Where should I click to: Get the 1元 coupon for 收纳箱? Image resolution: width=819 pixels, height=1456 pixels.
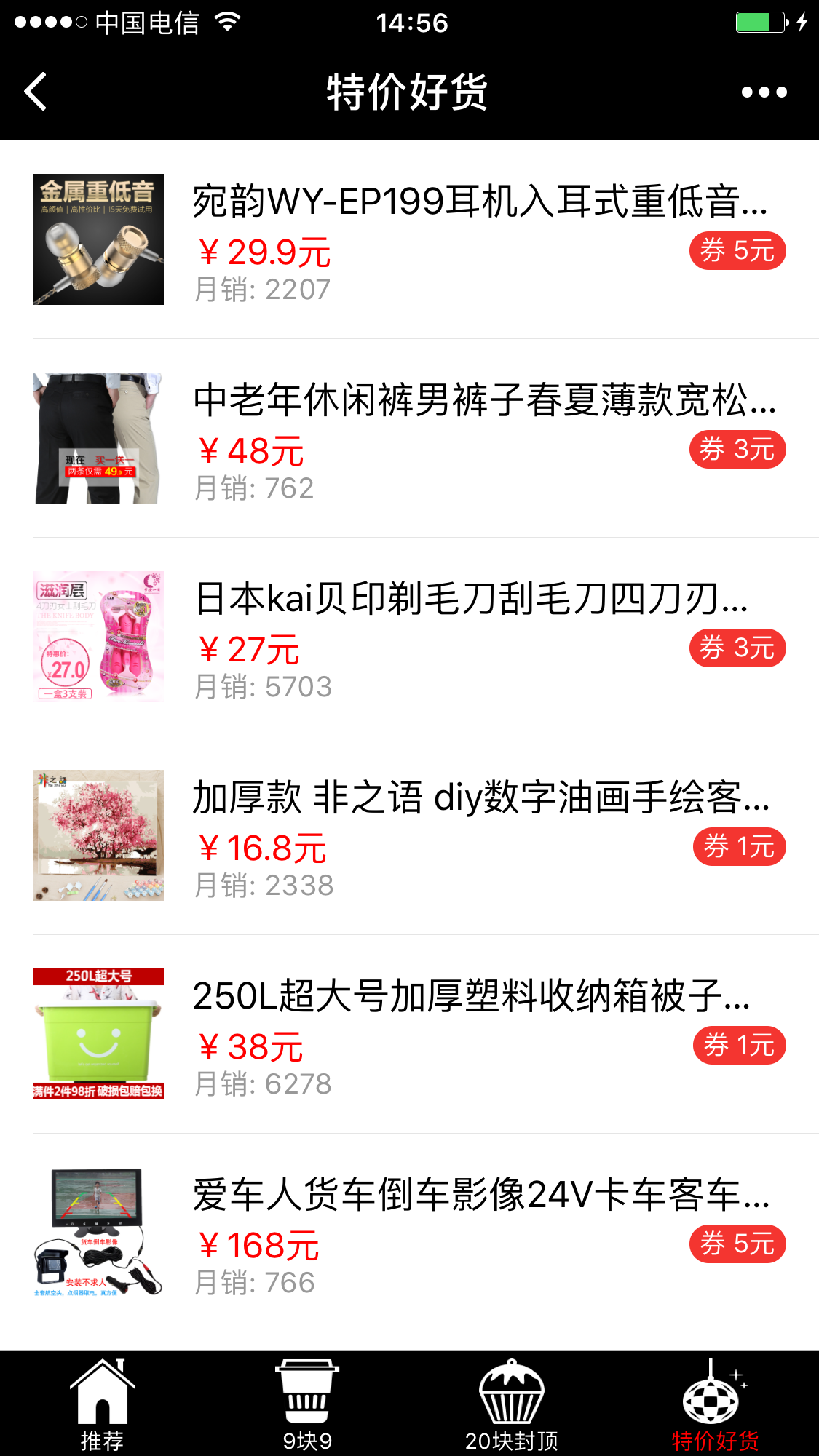point(738,1046)
